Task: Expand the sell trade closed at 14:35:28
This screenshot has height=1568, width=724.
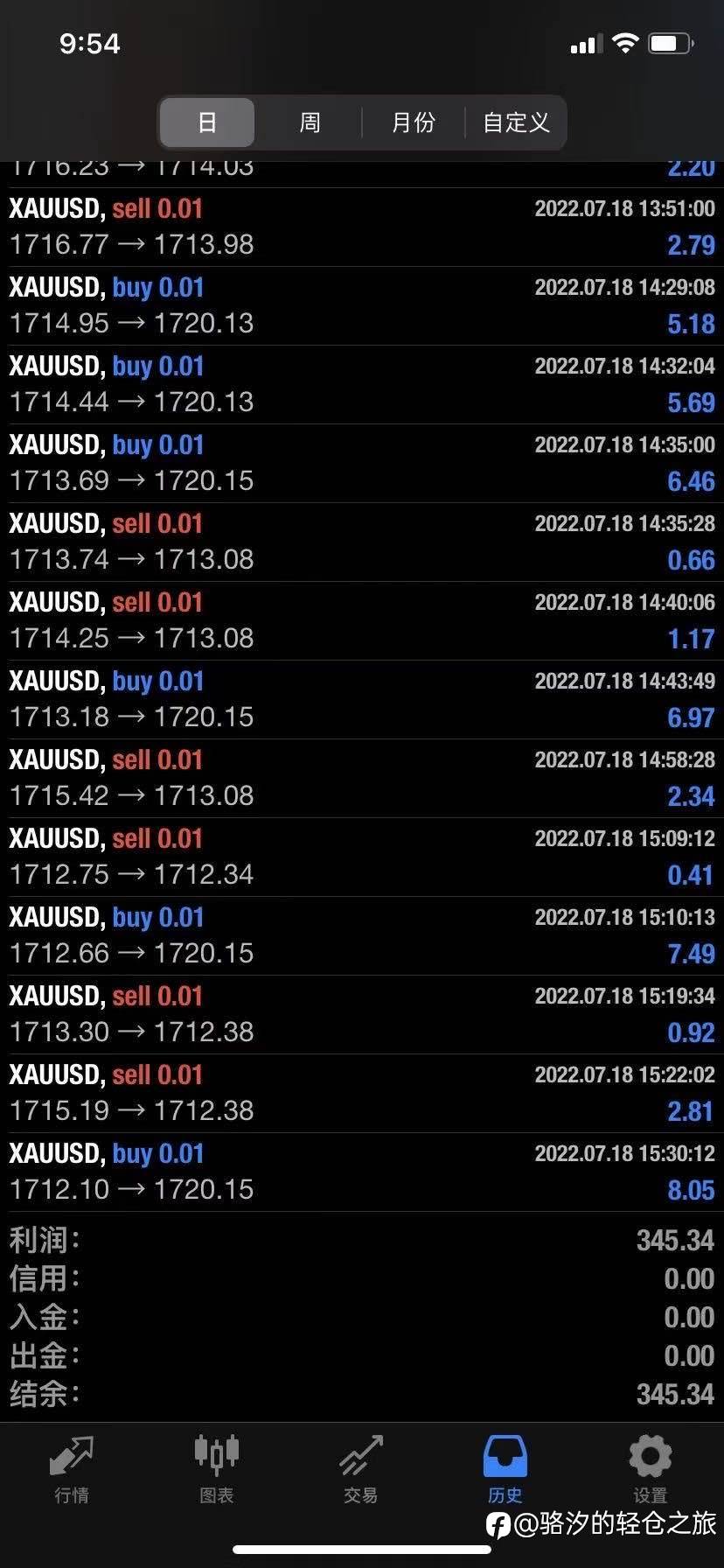Action: 362,542
